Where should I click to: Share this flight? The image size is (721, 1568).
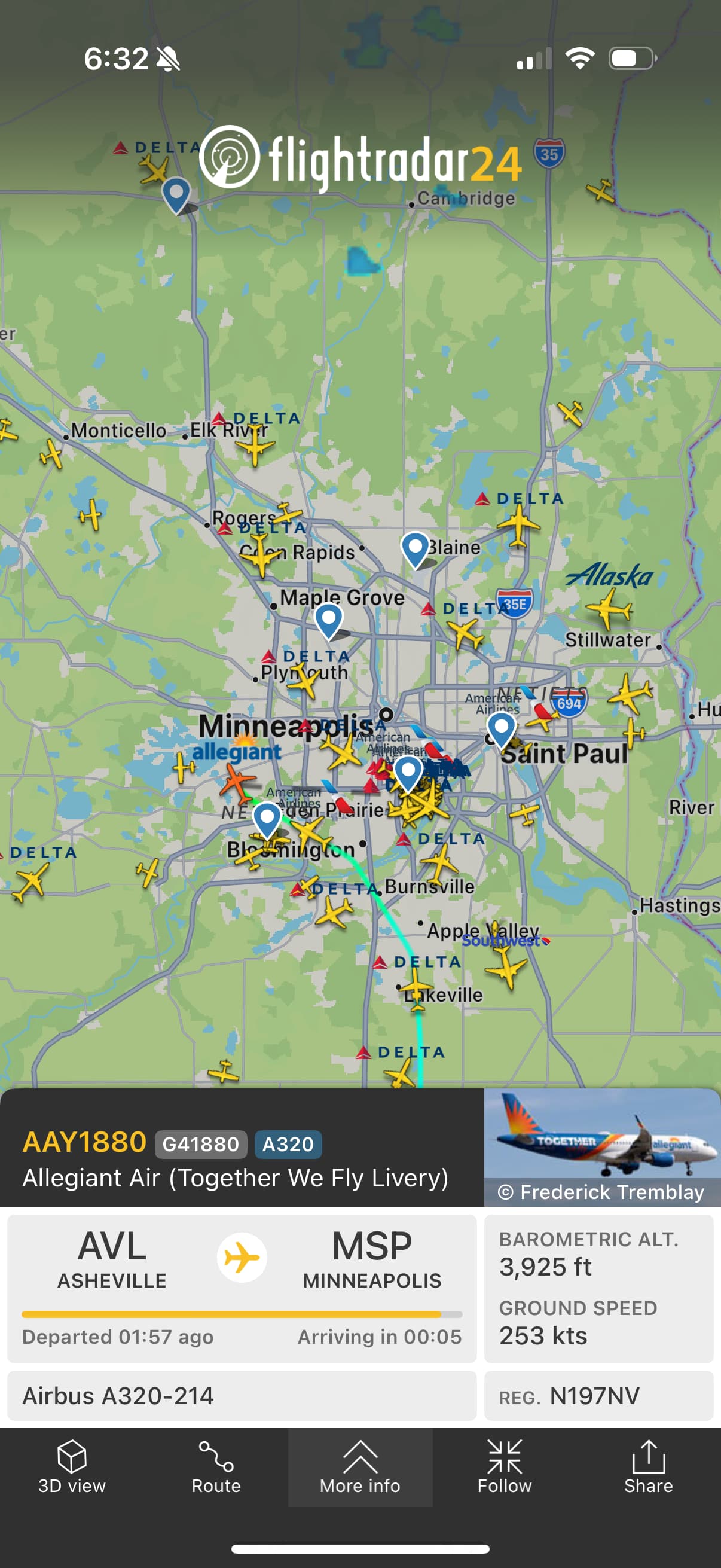pos(648,1468)
